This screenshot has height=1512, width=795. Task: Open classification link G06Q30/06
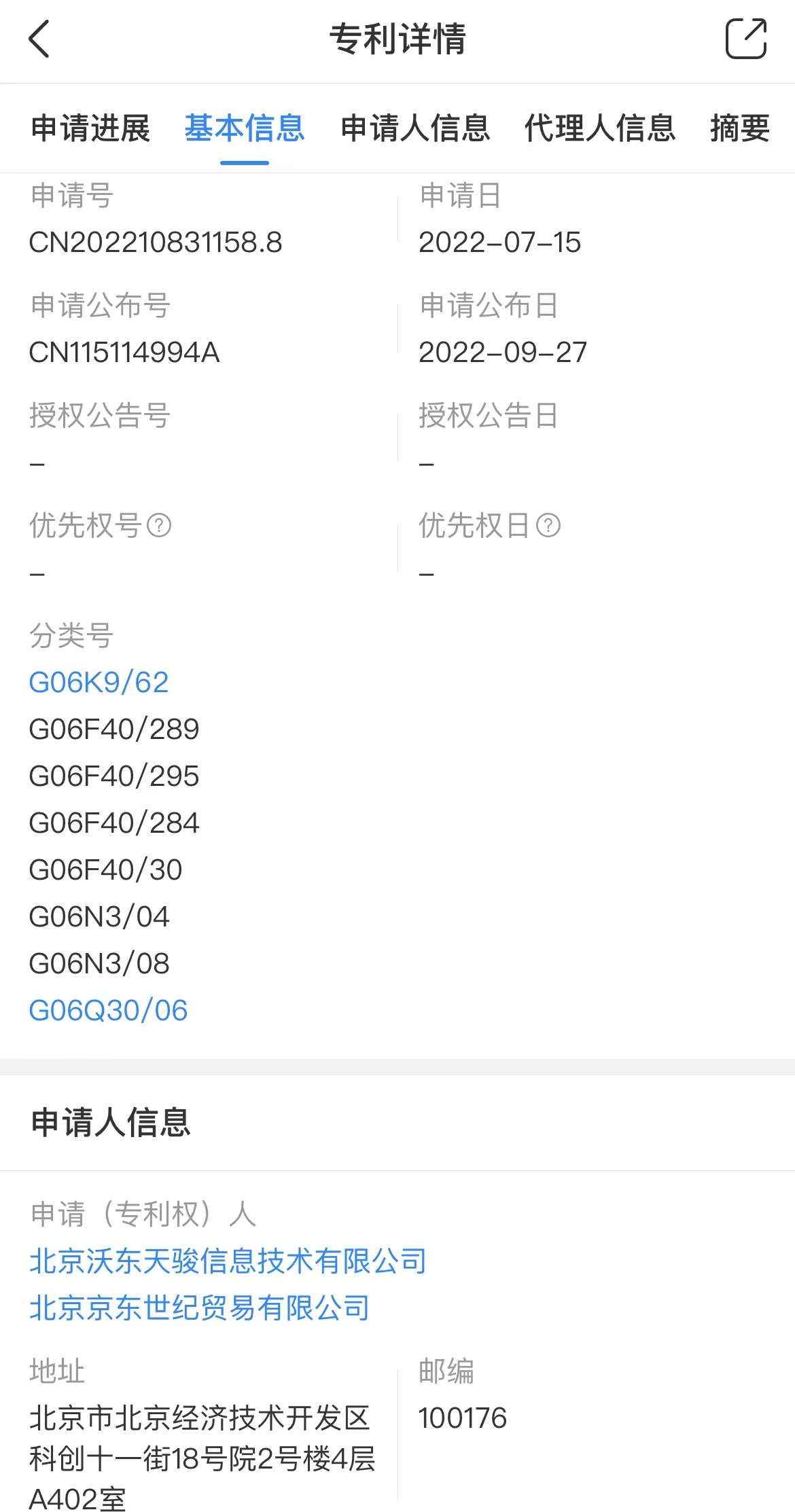(x=108, y=1010)
